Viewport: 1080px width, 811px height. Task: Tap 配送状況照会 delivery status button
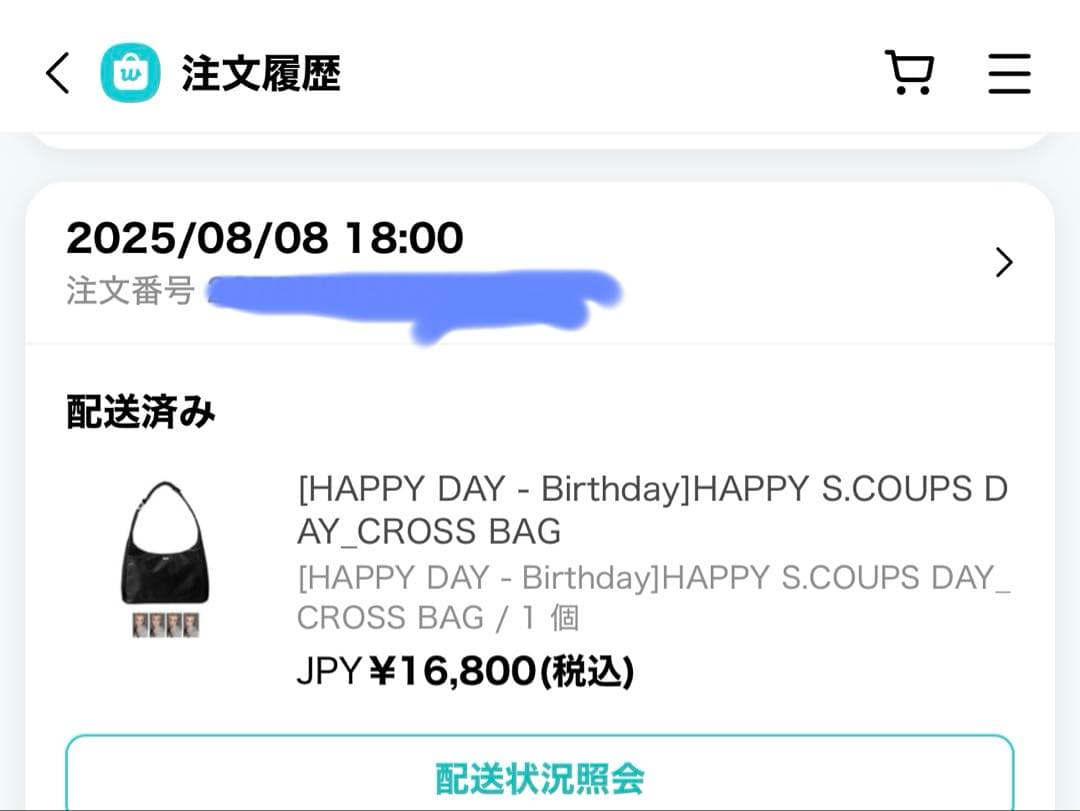pyautogui.click(x=540, y=778)
